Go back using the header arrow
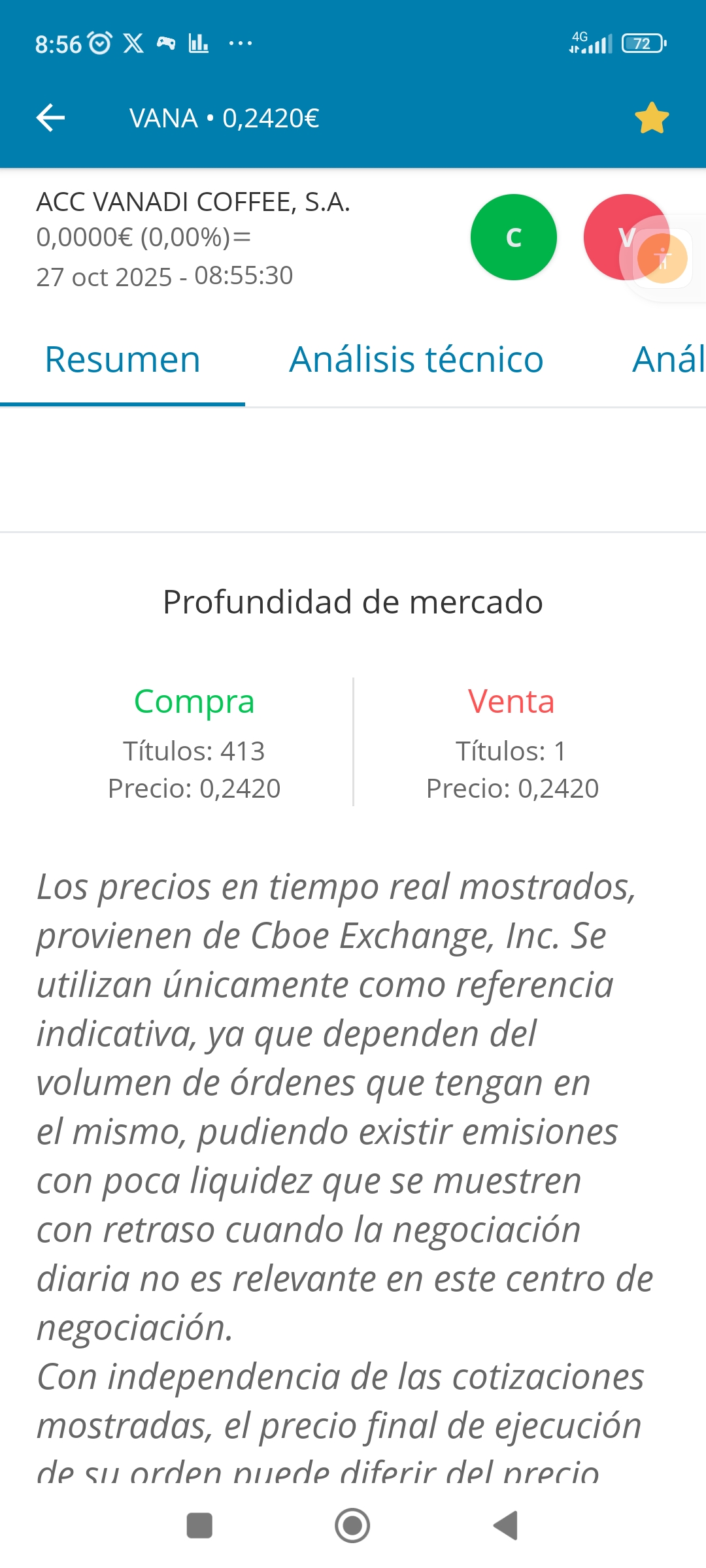 pyautogui.click(x=50, y=118)
